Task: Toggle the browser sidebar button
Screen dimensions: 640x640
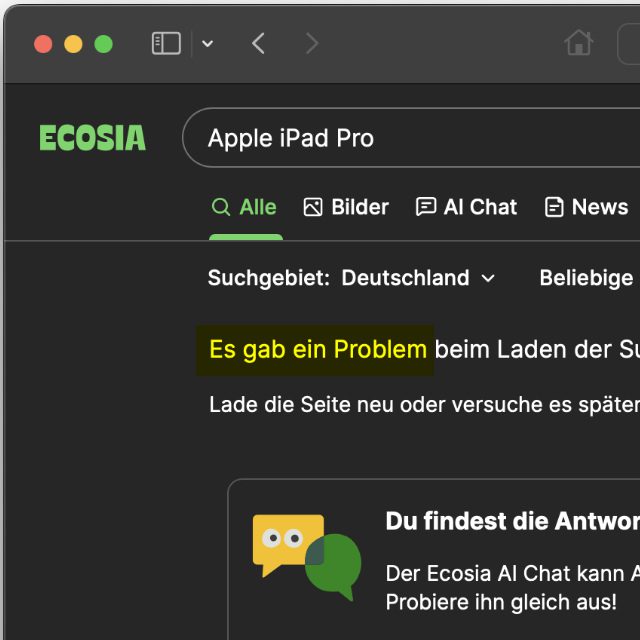Action: pos(166,43)
